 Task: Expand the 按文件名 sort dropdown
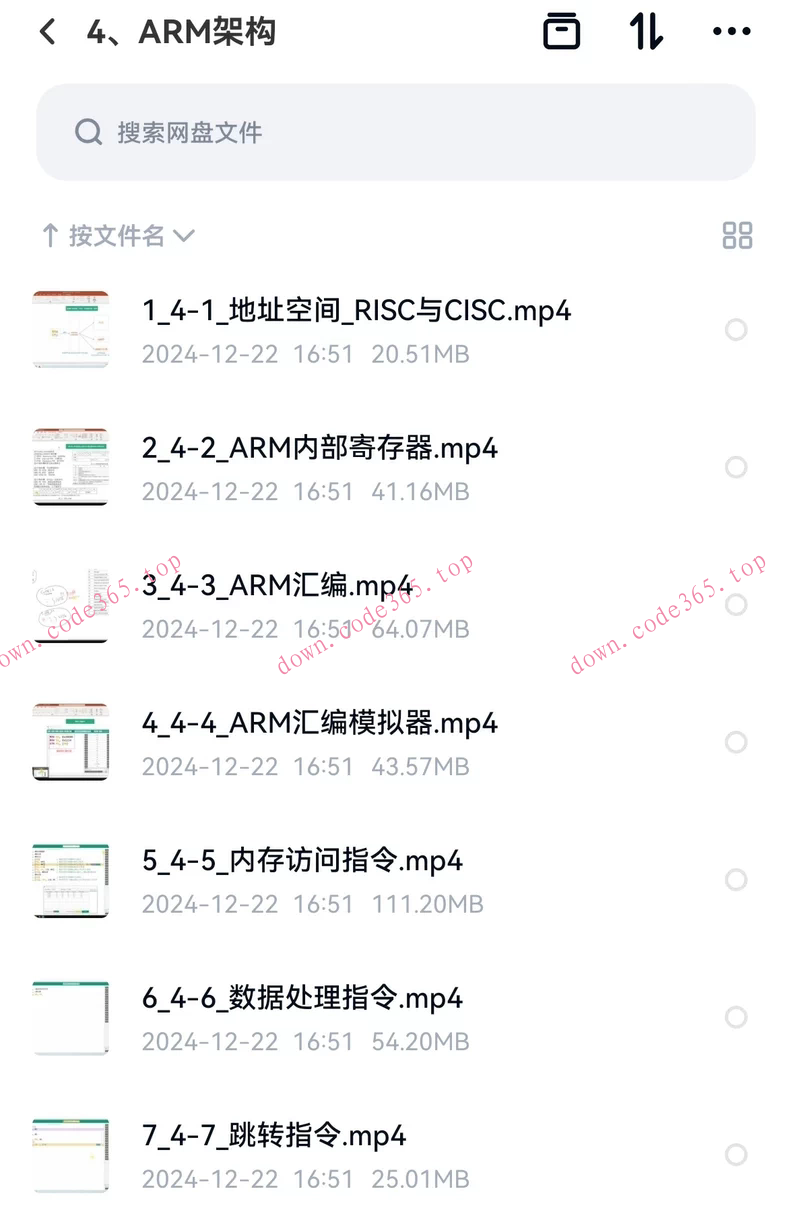(x=117, y=236)
